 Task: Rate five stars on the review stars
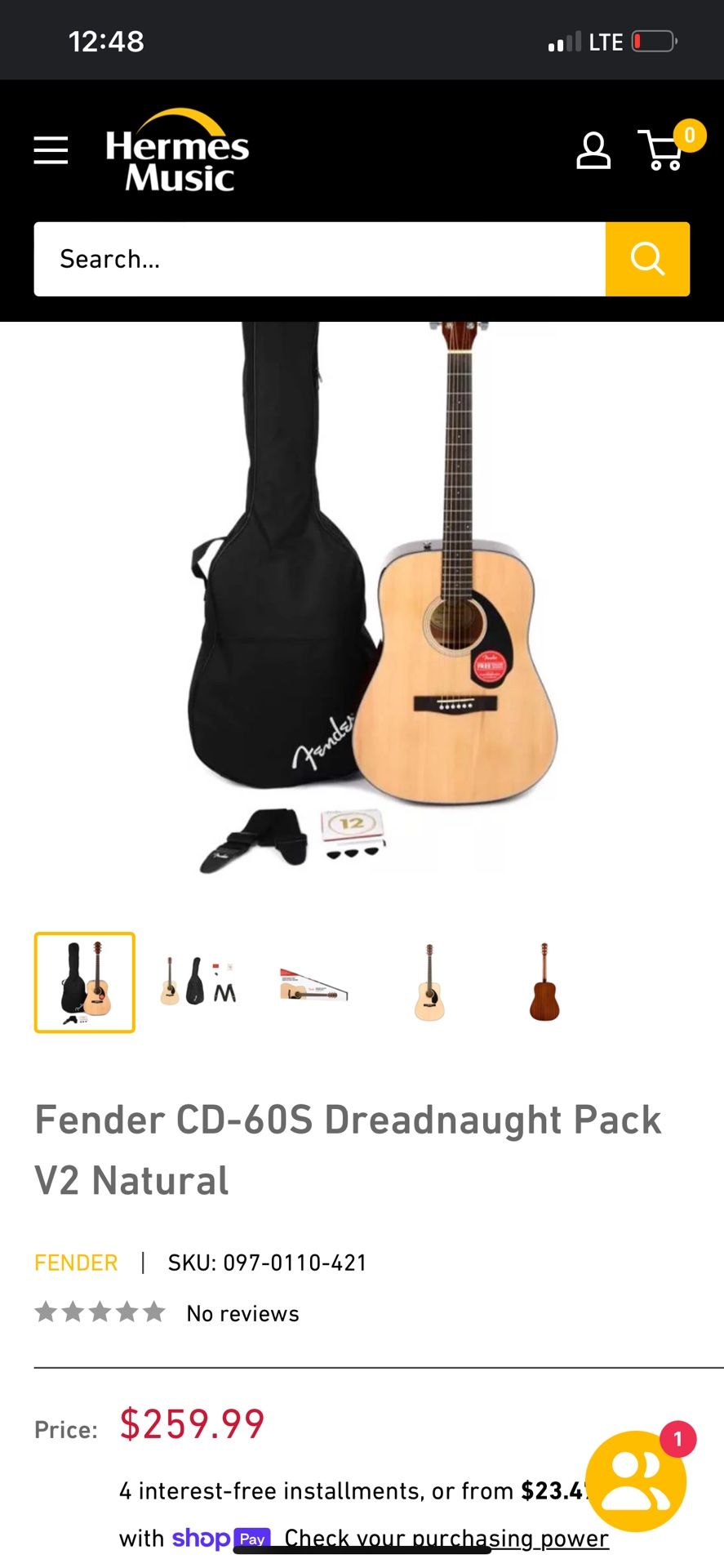point(155,1311)
